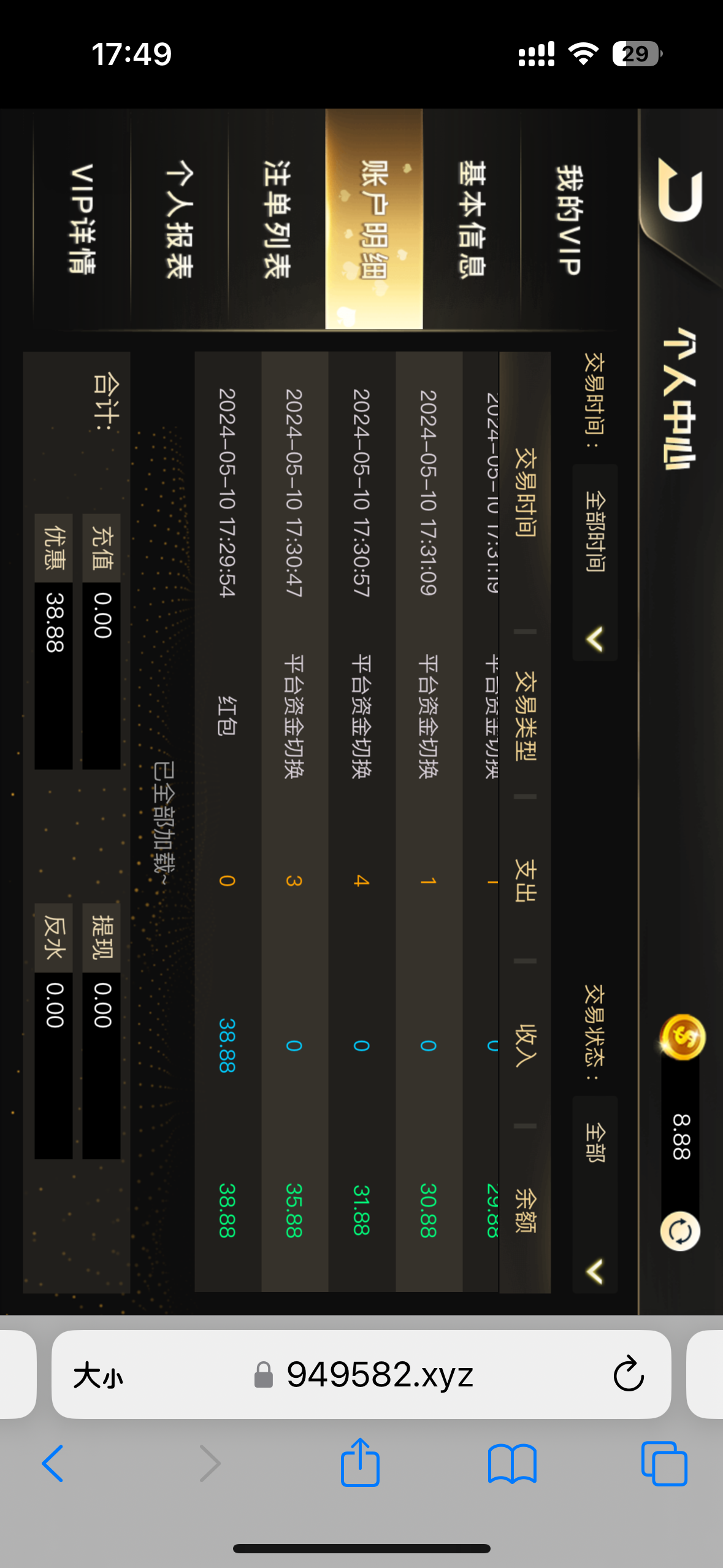Go back with the U-turn arrow icon
The height and width of the screenshot is (1568, 723).
(x=679, y=190)
